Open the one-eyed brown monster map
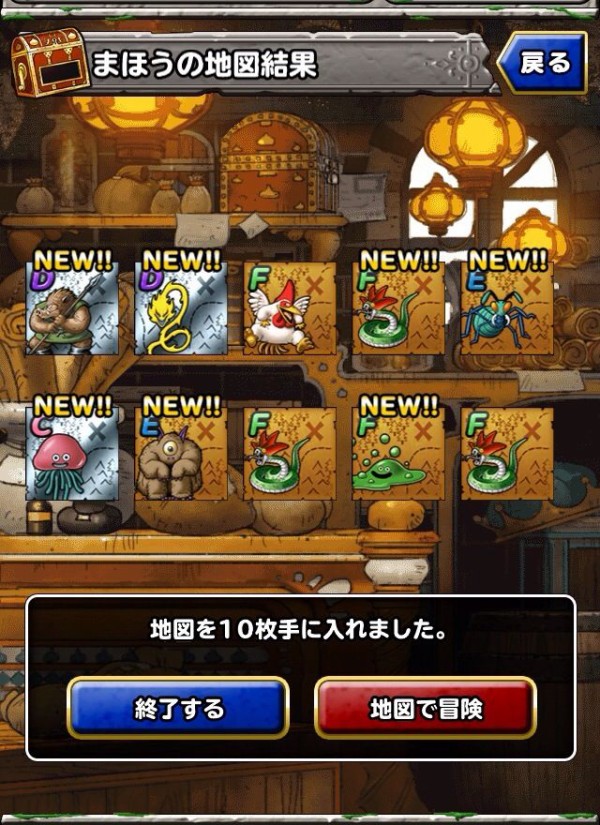Image resolution: width=600 pixels, height=825 pixels. pos(181,453)
